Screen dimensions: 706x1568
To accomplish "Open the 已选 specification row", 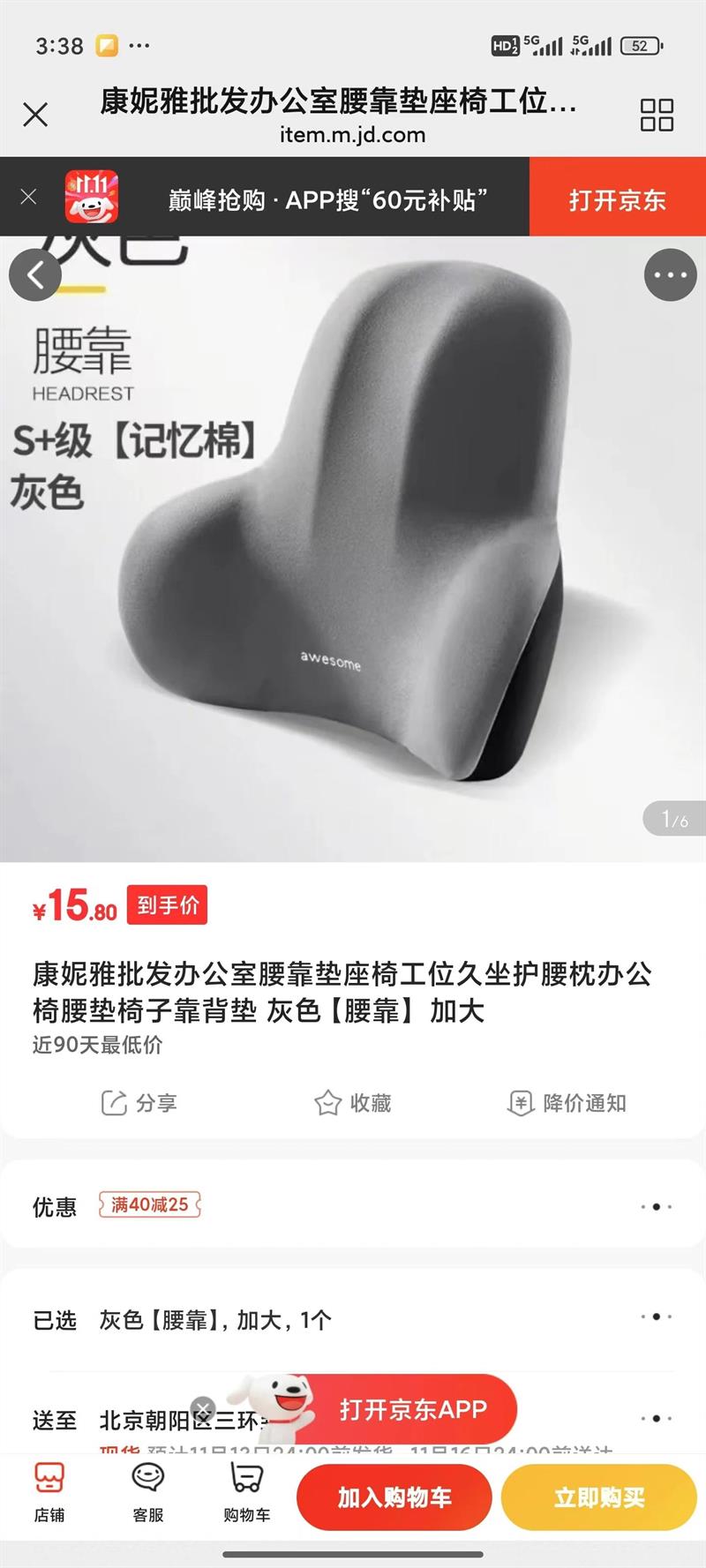I will 353,1320.
